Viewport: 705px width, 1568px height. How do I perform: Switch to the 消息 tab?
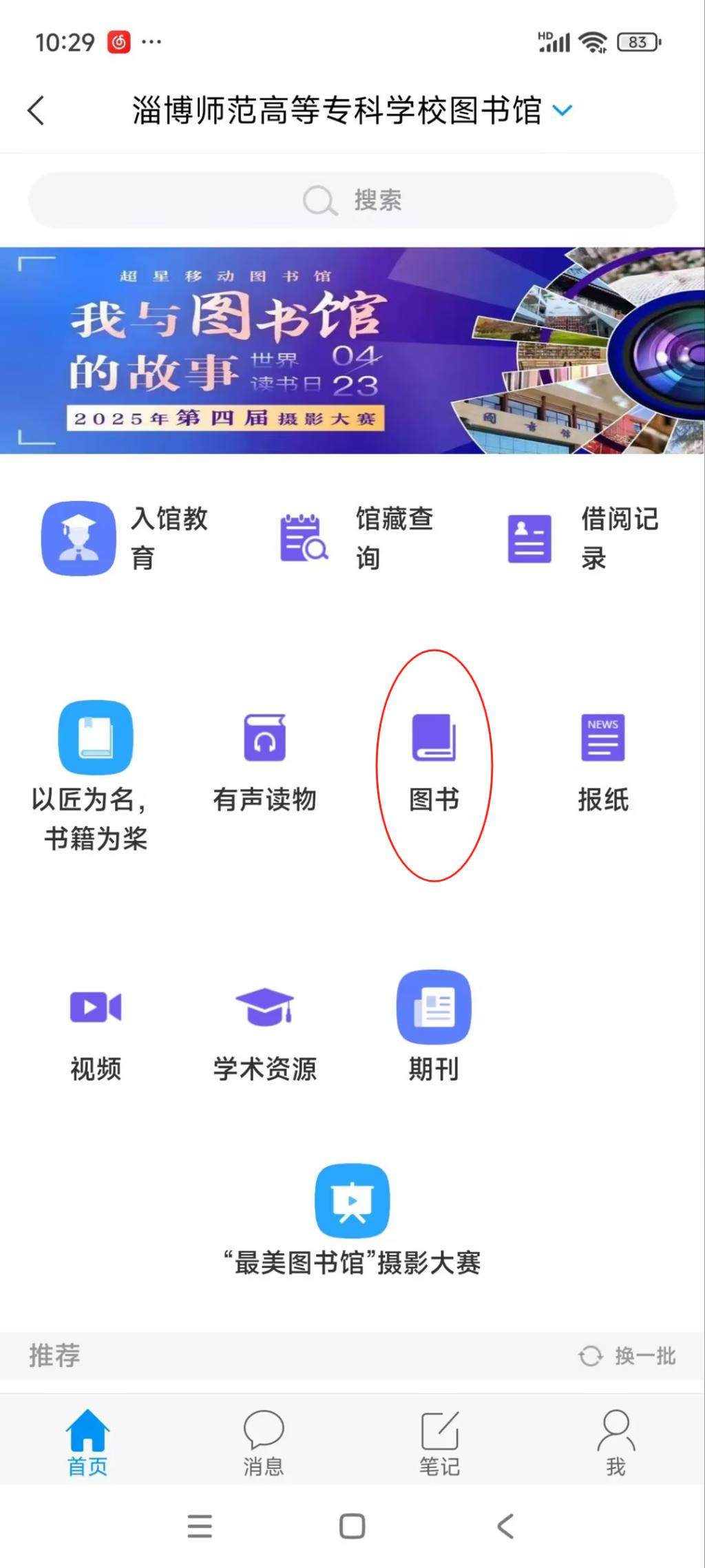pyautogui.click(x=264, y=1442)
